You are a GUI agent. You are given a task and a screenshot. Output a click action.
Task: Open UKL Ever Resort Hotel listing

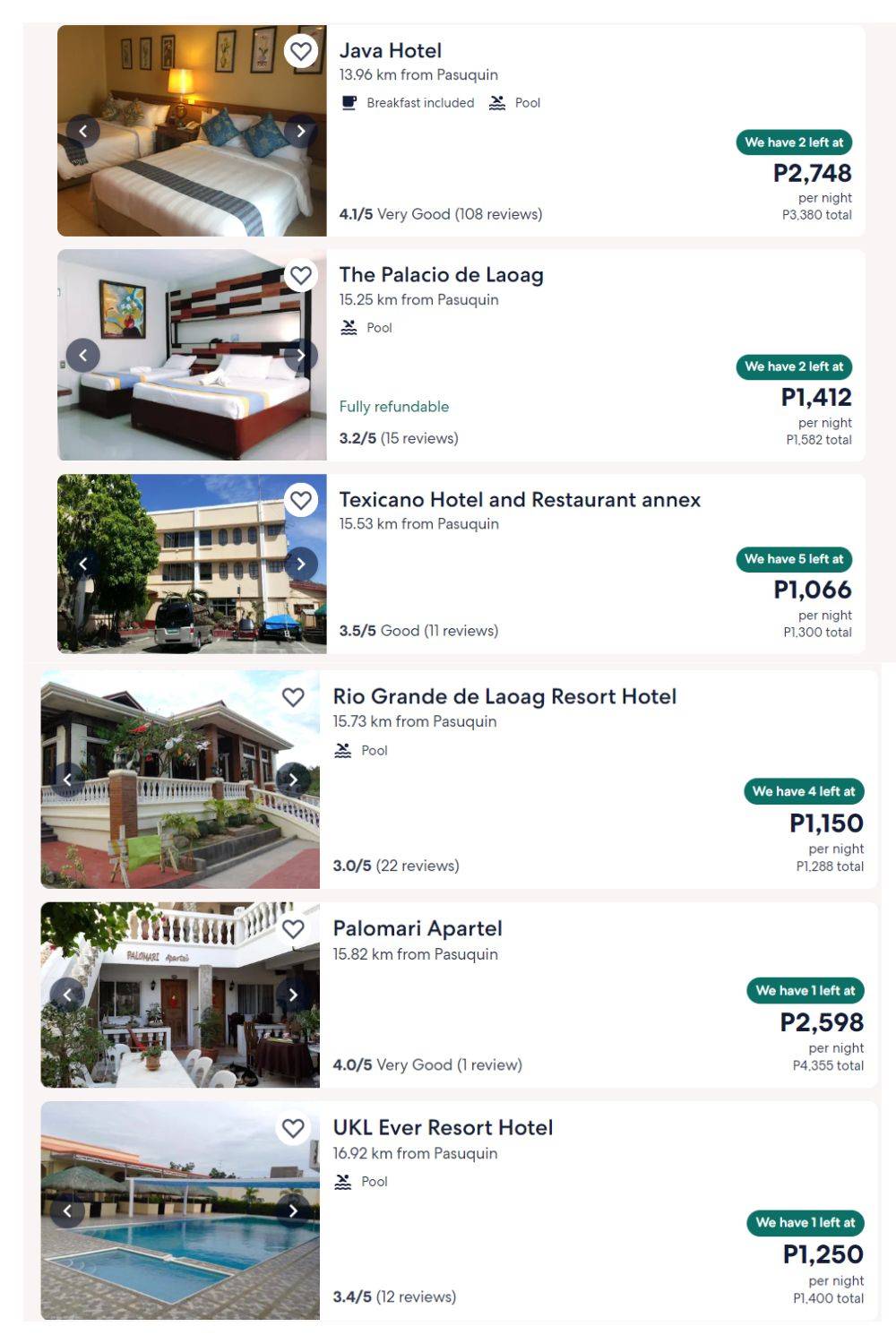[443, 1128]
